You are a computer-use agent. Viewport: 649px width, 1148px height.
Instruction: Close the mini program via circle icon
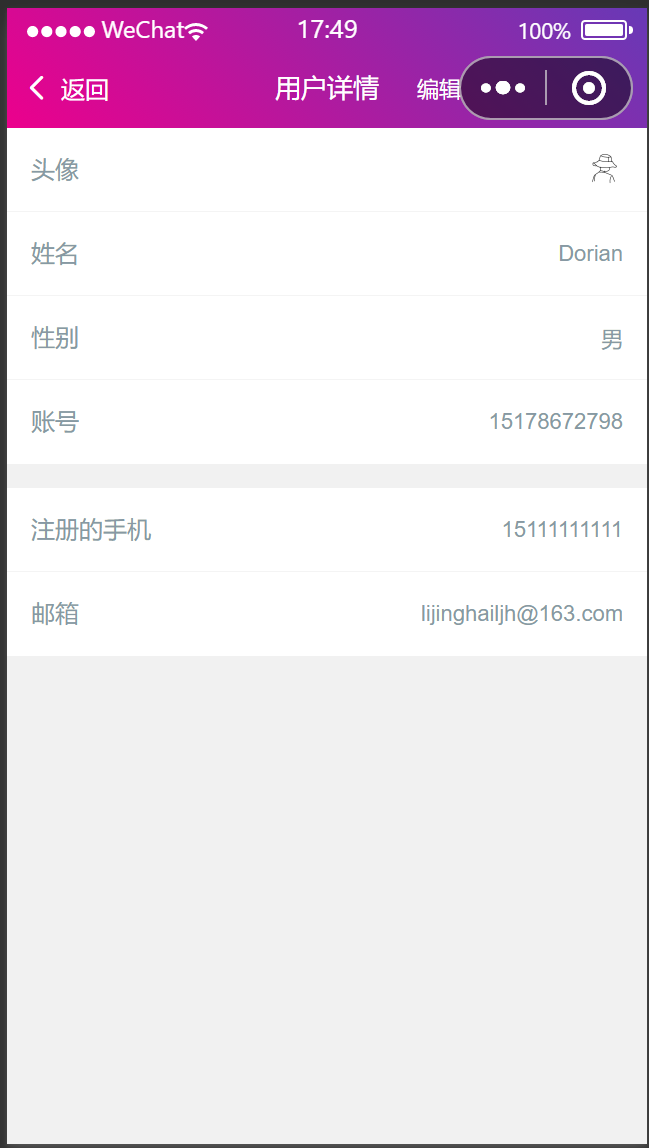[x=589, y=89]
